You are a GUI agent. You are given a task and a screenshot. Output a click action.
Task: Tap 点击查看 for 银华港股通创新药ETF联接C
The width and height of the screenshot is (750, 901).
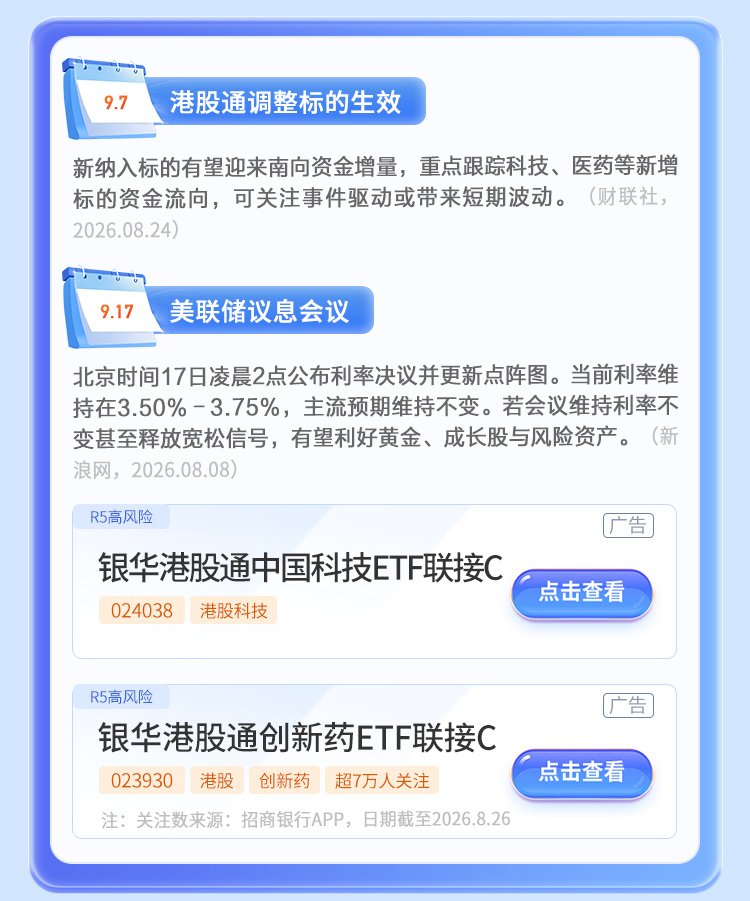click(x=582, y=773)
